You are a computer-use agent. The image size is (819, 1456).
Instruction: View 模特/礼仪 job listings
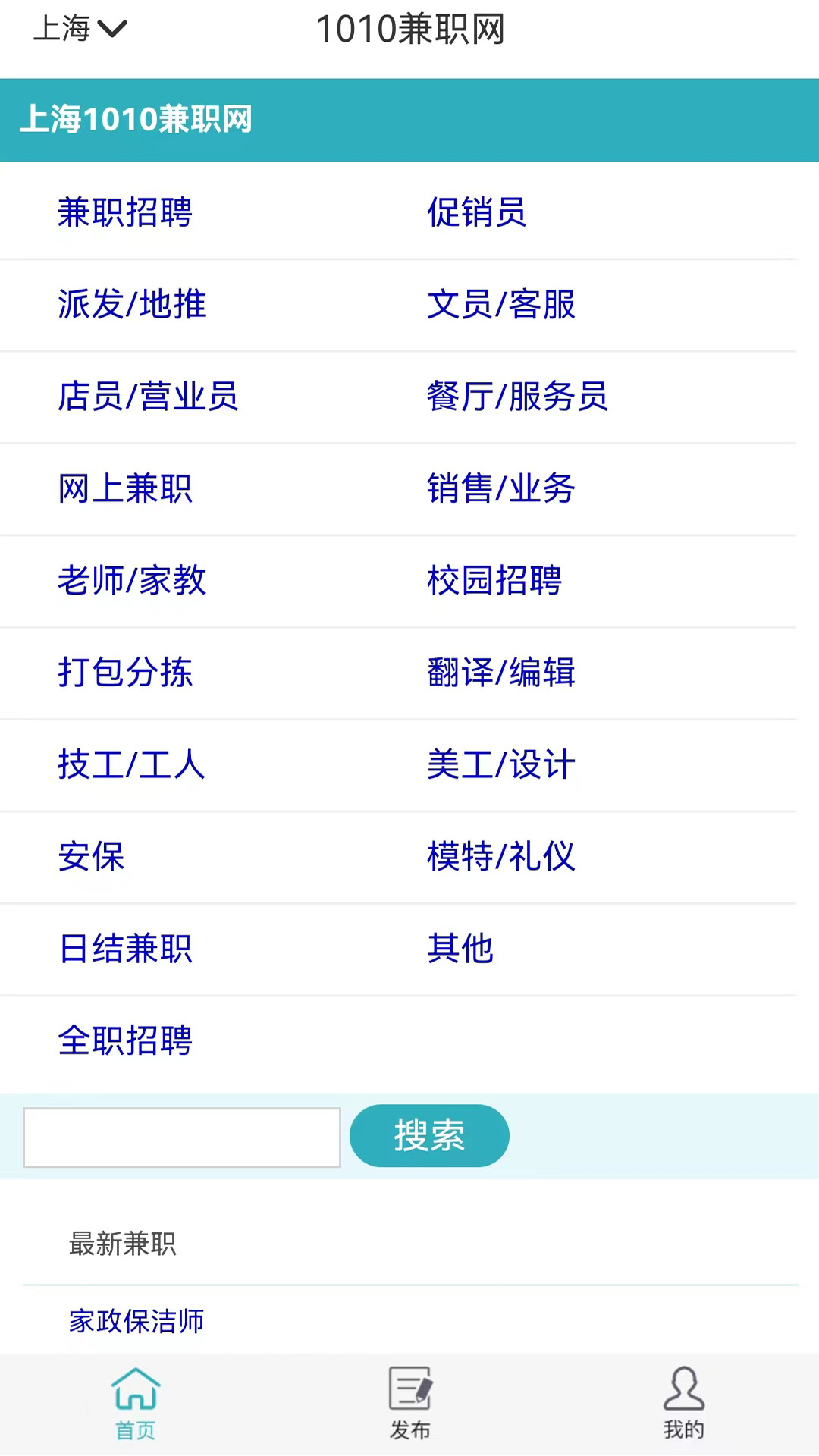coord(500,857)
